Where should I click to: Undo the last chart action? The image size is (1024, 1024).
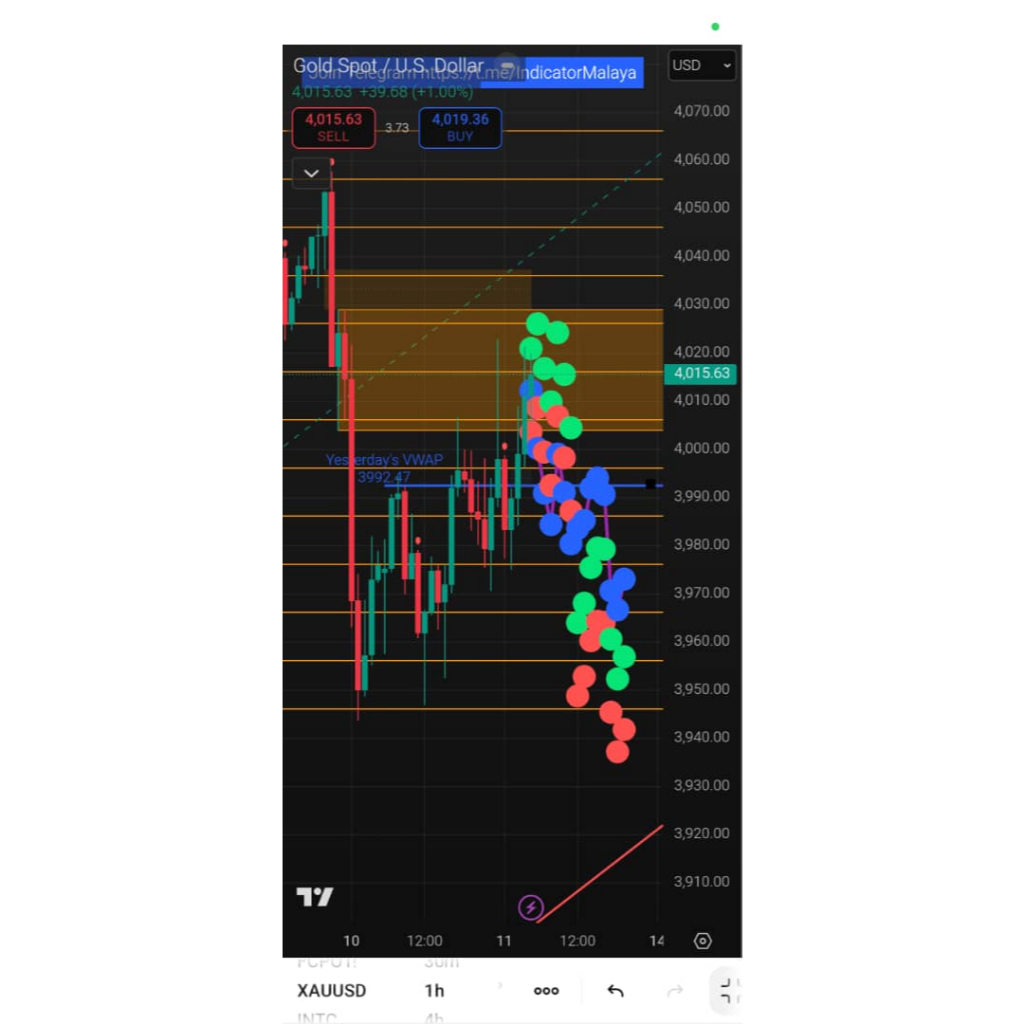click(615, 991)
